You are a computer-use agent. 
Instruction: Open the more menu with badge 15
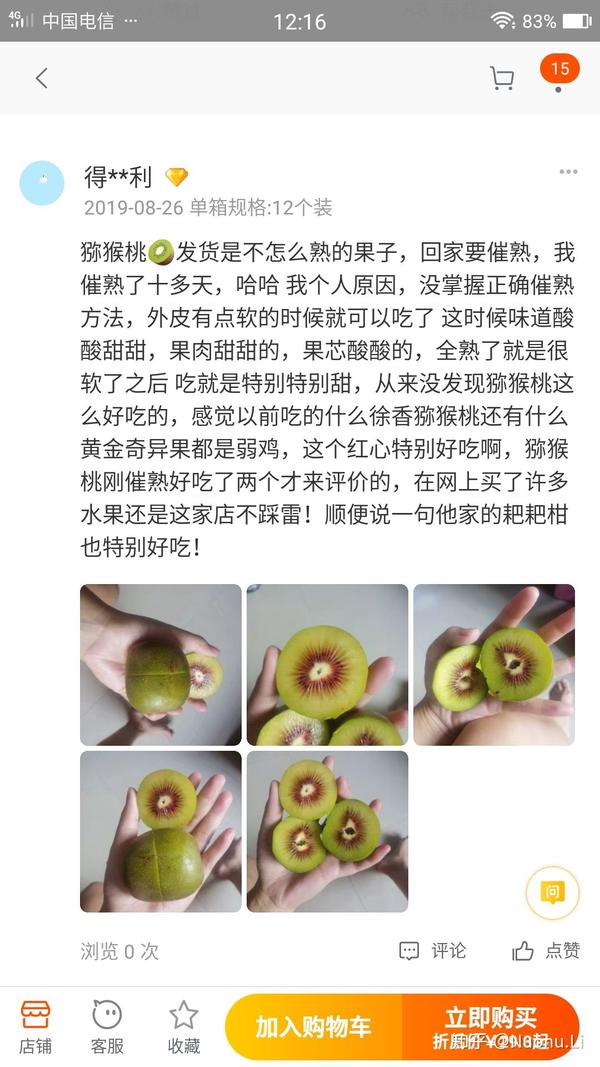click(558, 76)
